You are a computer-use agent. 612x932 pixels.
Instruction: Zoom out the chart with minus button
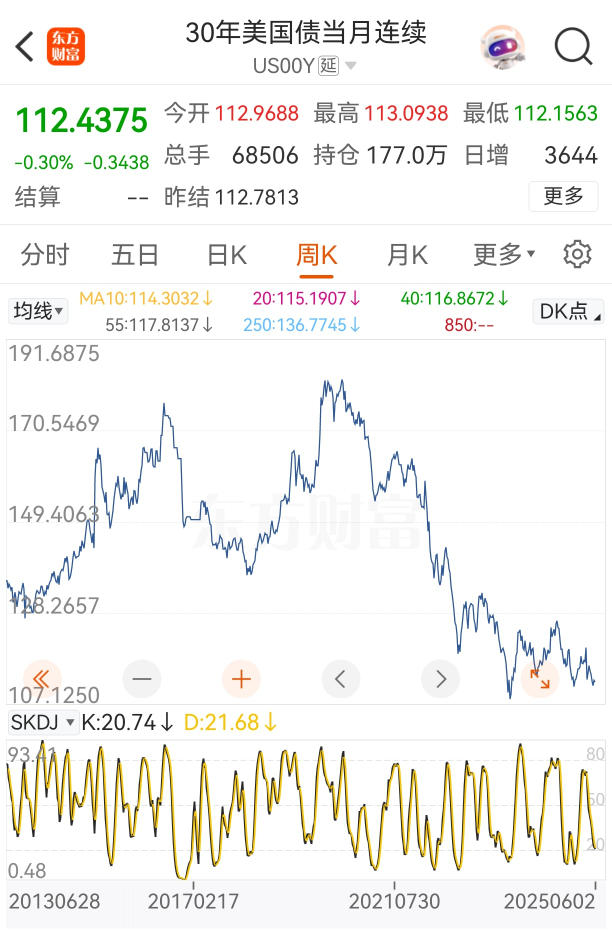(141, 679)
